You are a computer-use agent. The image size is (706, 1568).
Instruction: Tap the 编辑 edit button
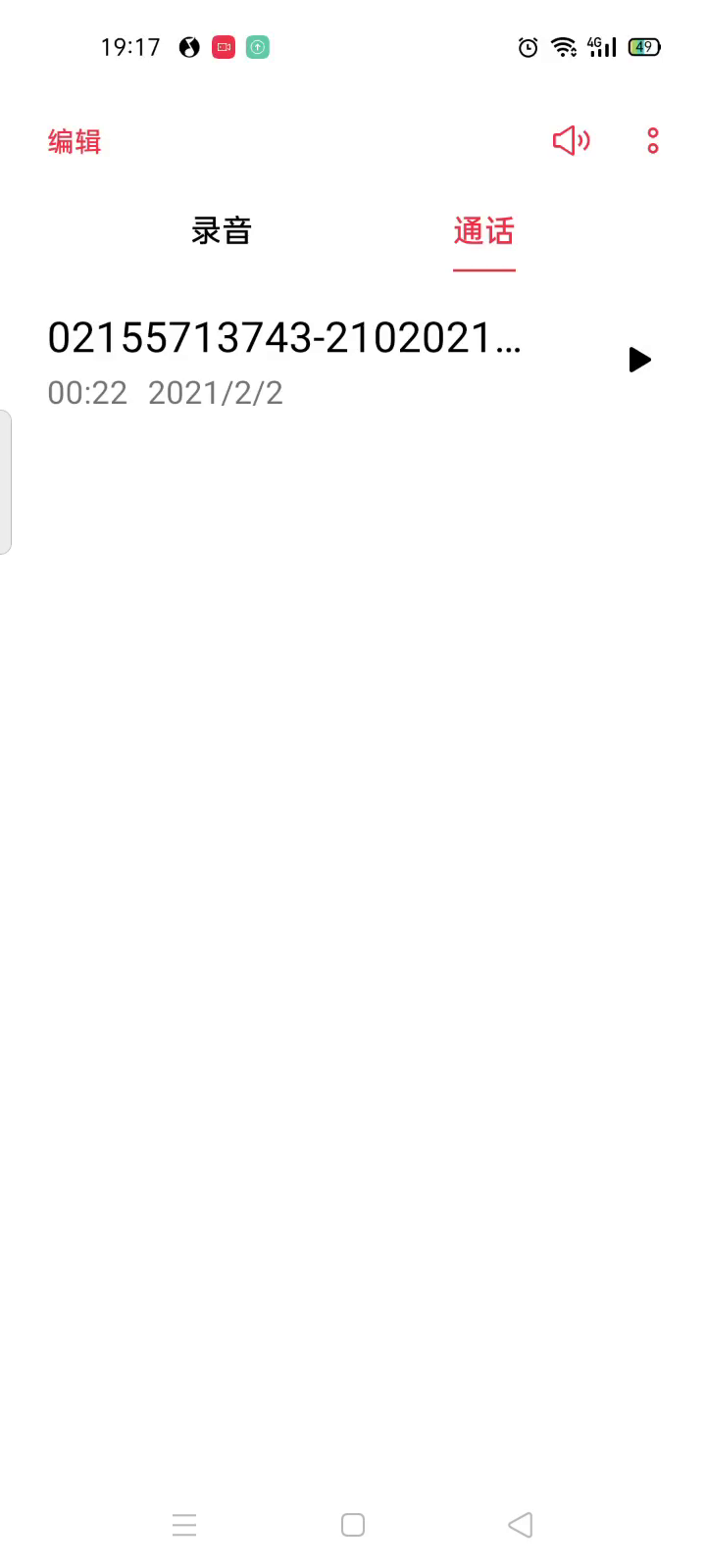pos(75,142)
